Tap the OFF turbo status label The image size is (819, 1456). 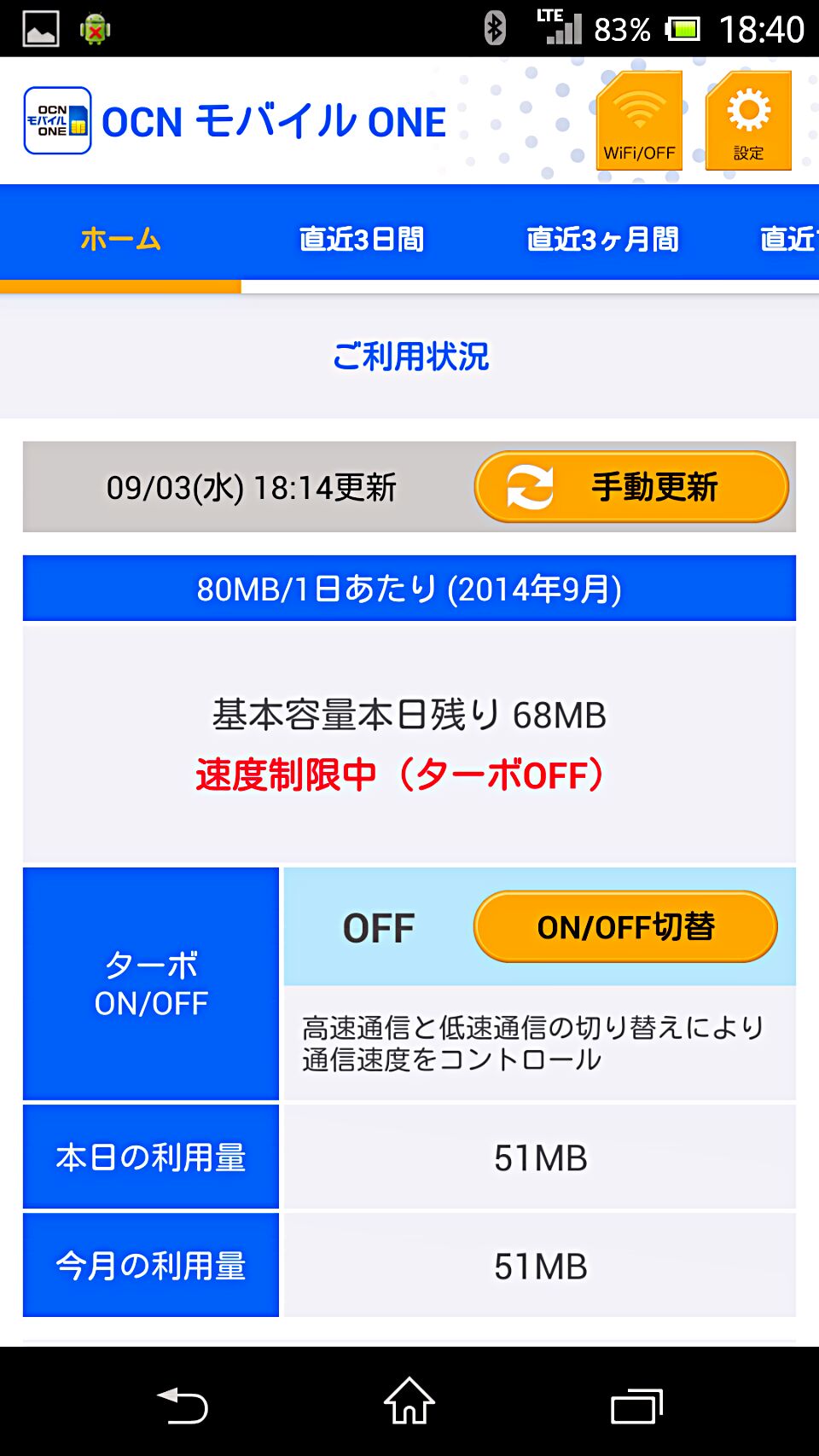pos(377,928)
